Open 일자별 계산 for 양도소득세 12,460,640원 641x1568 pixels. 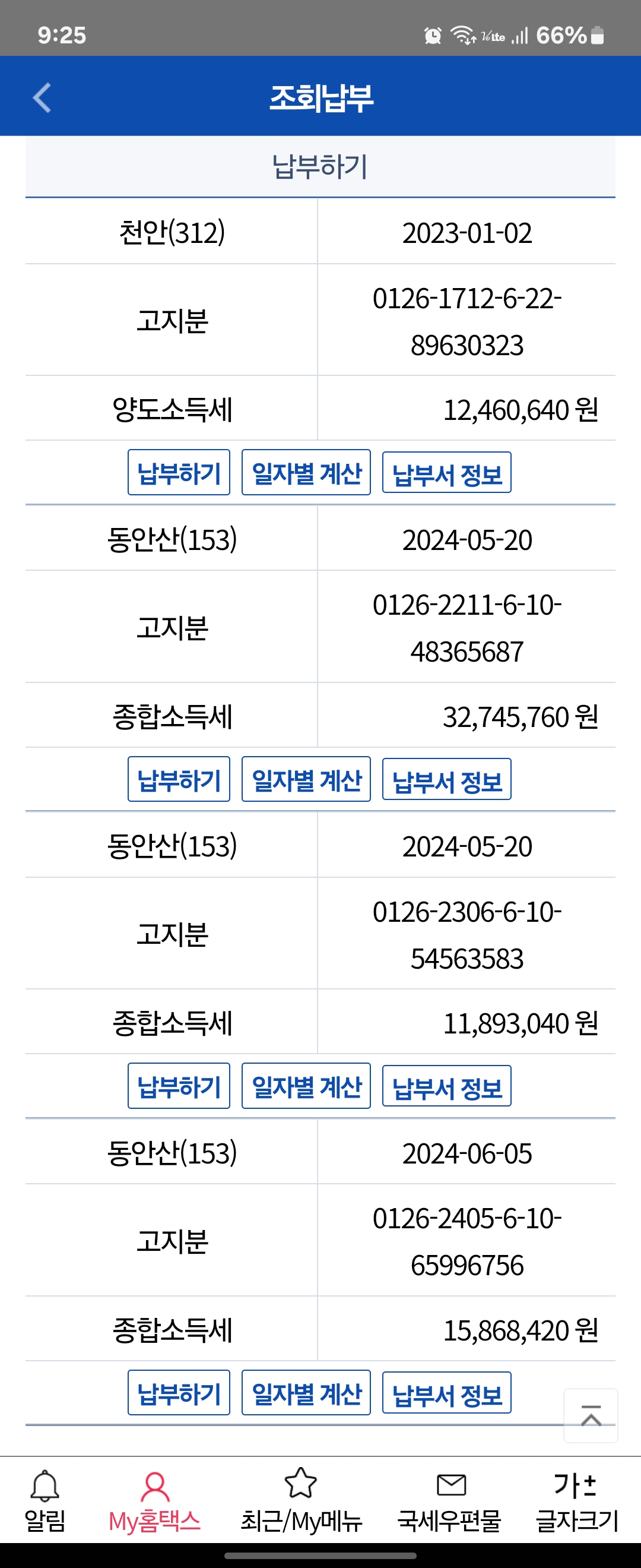coord(306,472)
